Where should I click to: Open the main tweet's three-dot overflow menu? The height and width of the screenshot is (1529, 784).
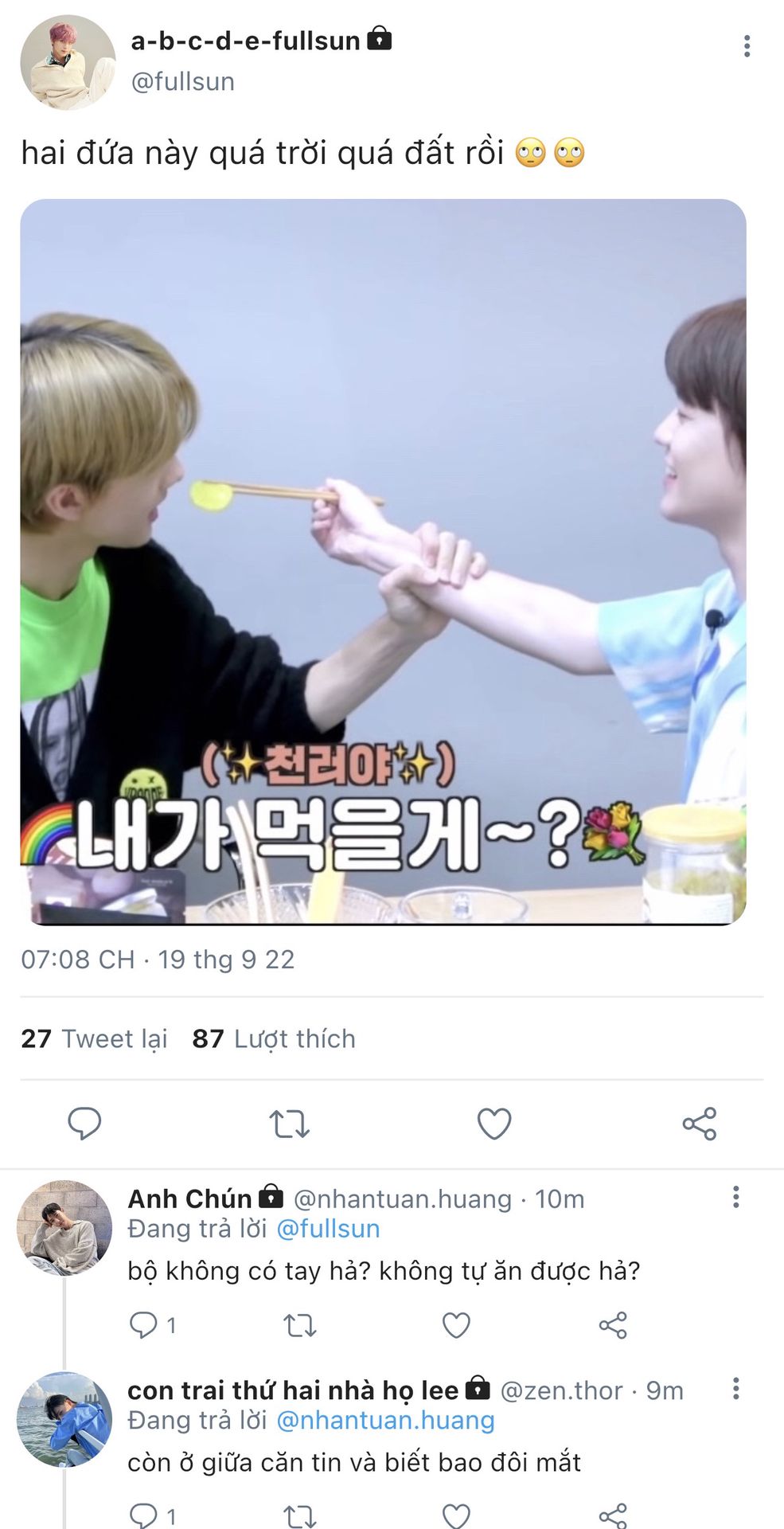pyautogui.click(x=747, y=46)
